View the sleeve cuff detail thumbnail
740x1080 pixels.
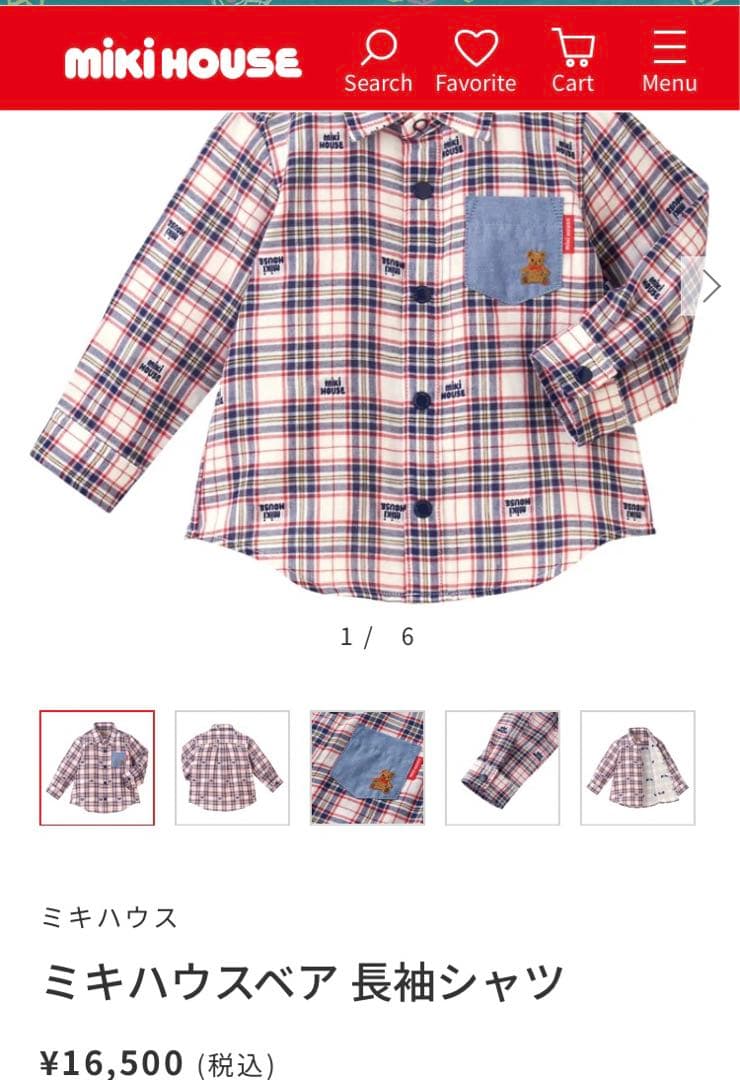tap(502, 768)
